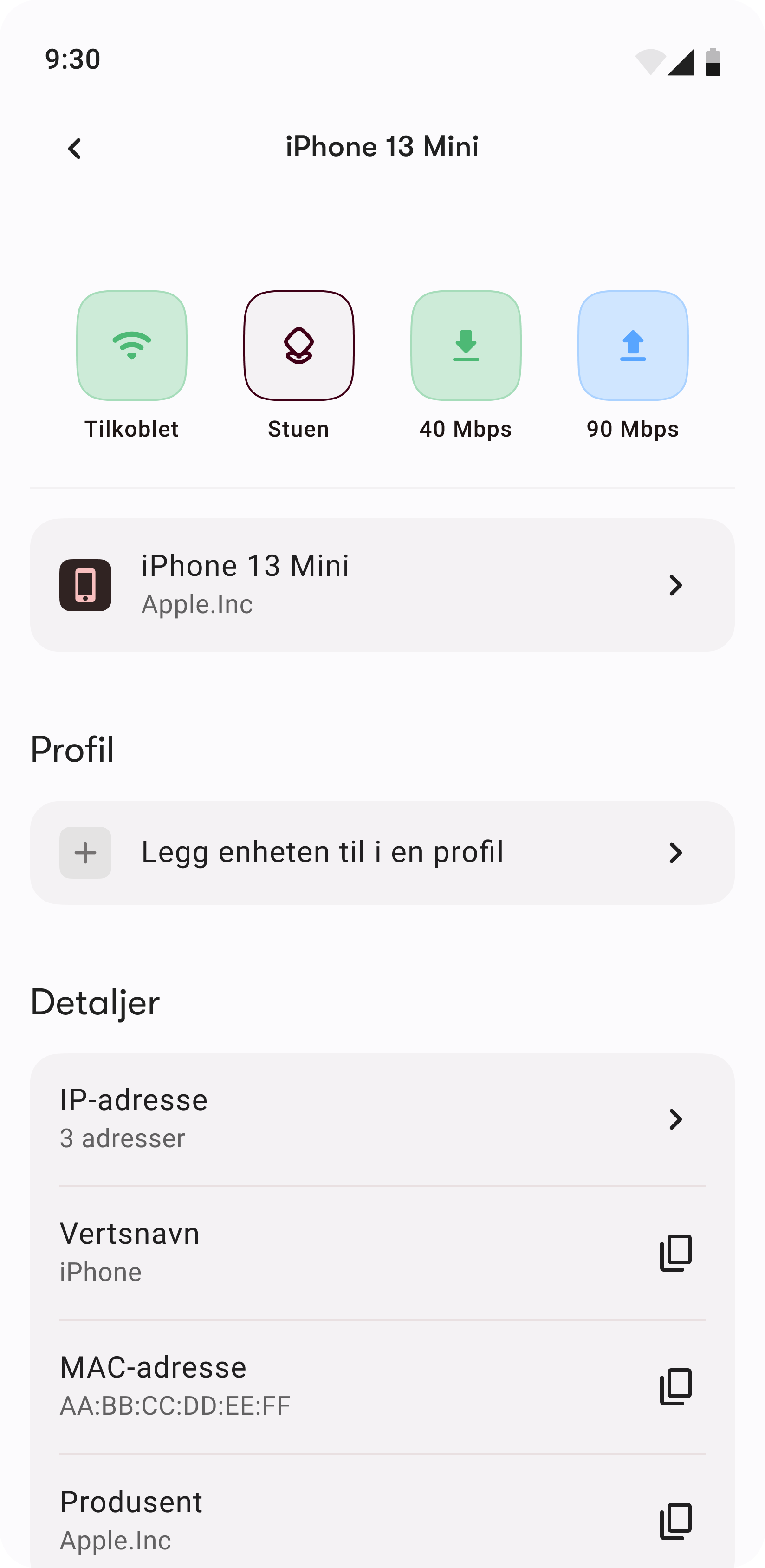Open the iPhone 13 Mini Apple.Inc card
Viewport: 765px width, 1568px height.
click(x=382, y=585)
